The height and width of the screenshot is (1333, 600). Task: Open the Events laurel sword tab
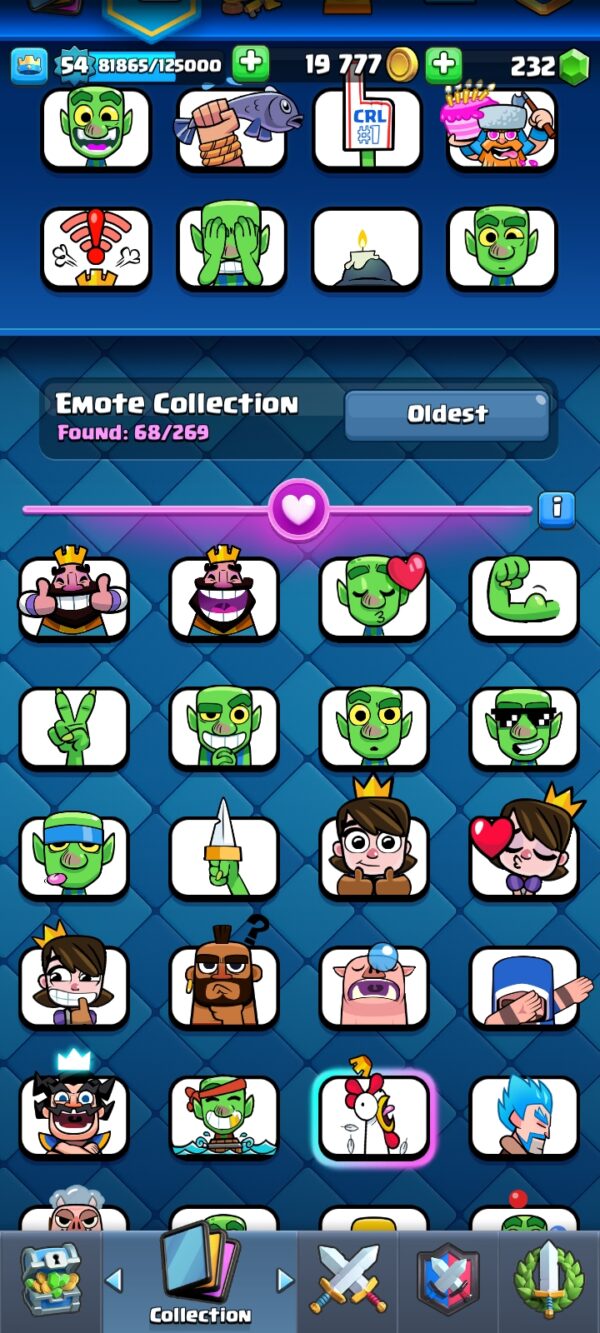548,1281
